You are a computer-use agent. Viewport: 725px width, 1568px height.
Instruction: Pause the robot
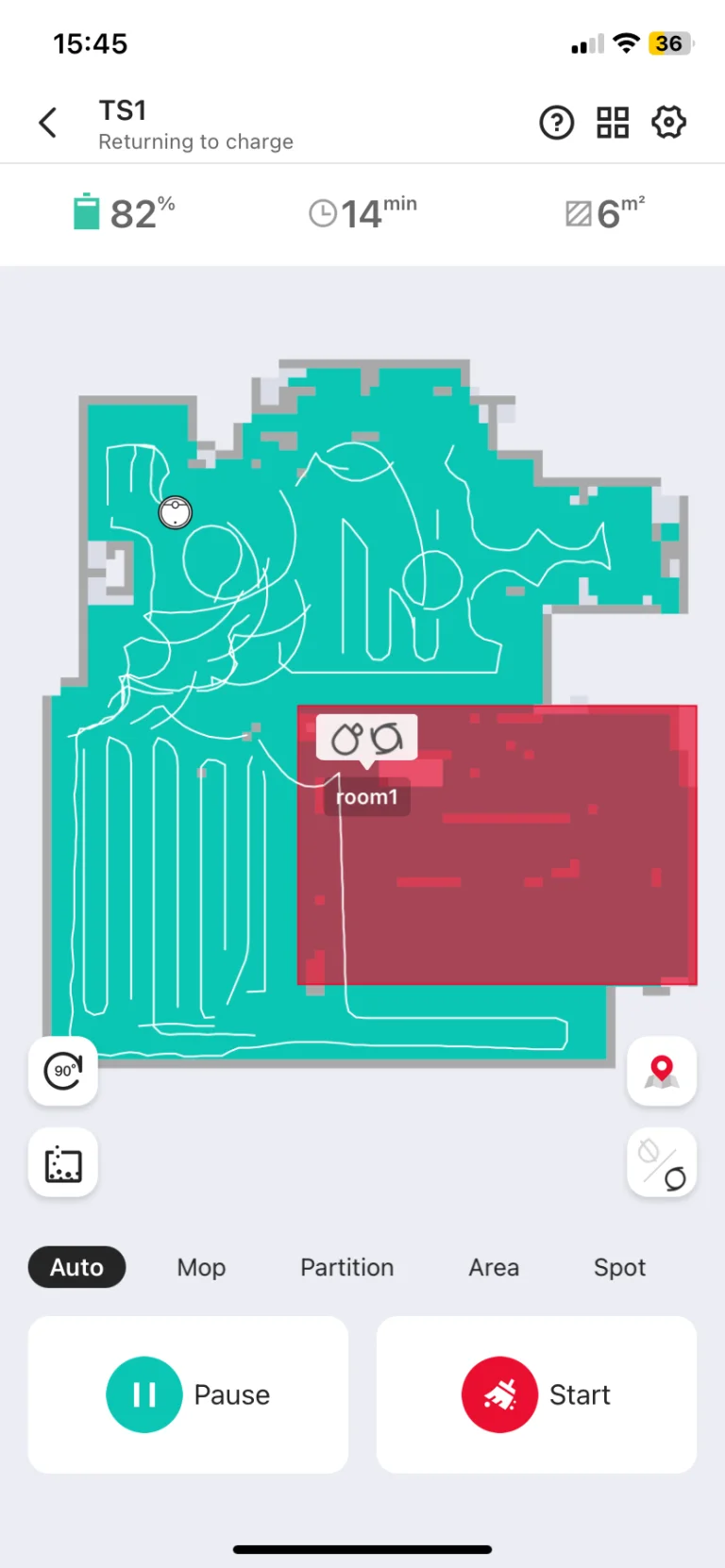(x=188, y=1394)
